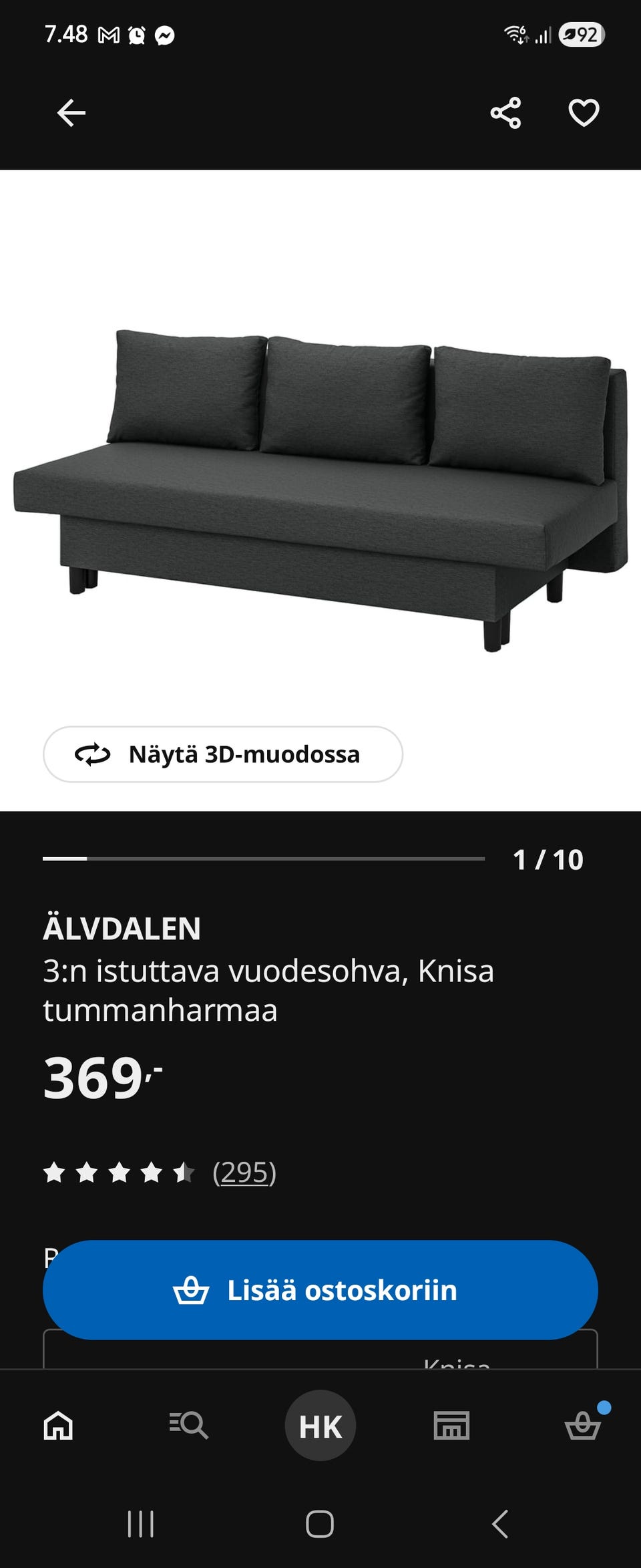Tap the 3D rotation arrows icon
Image resolution: width=641 pixels, height=1568 pixels.
click(93, 754)
